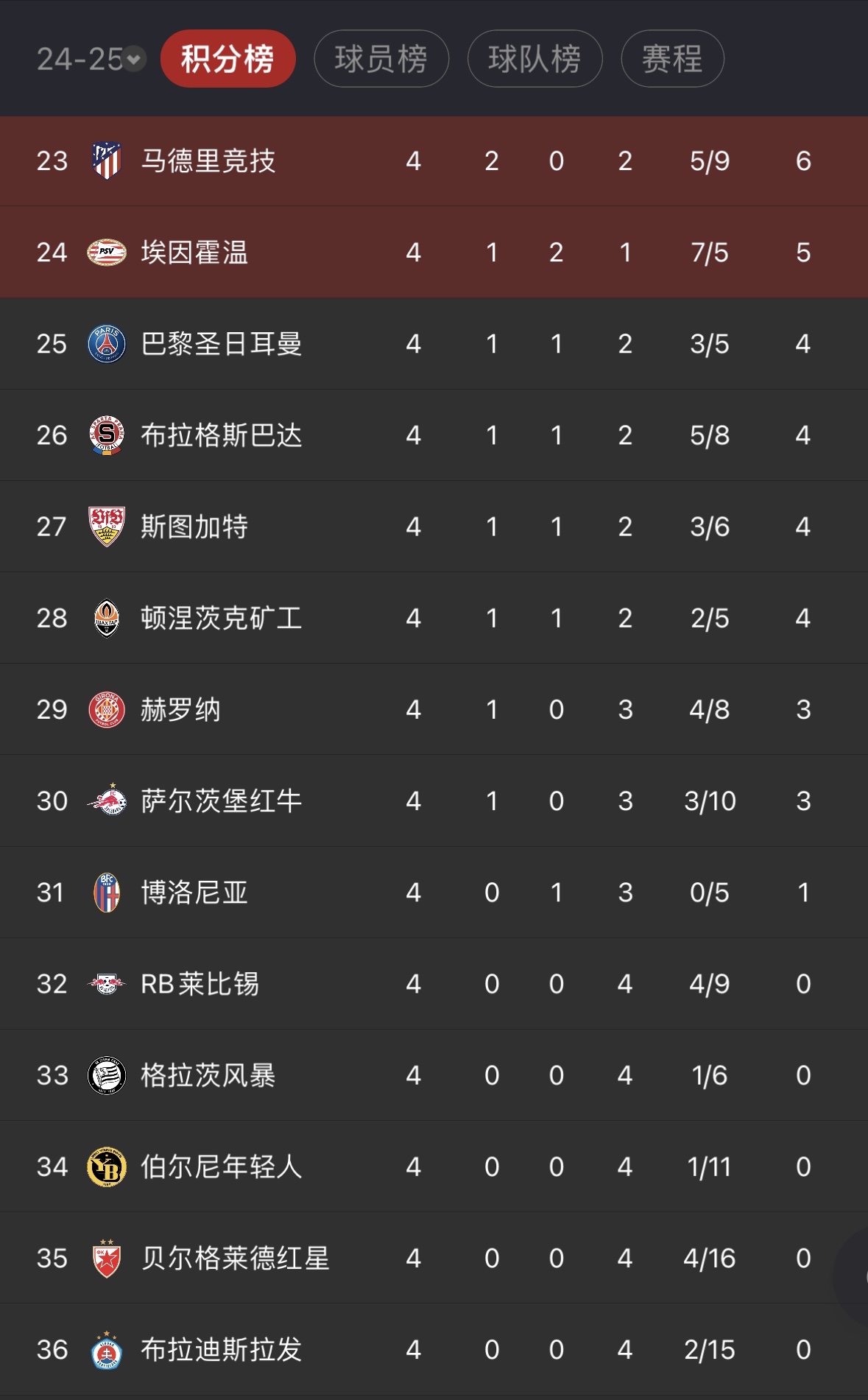Open the 赛程 schedule tab

[671, 59]
